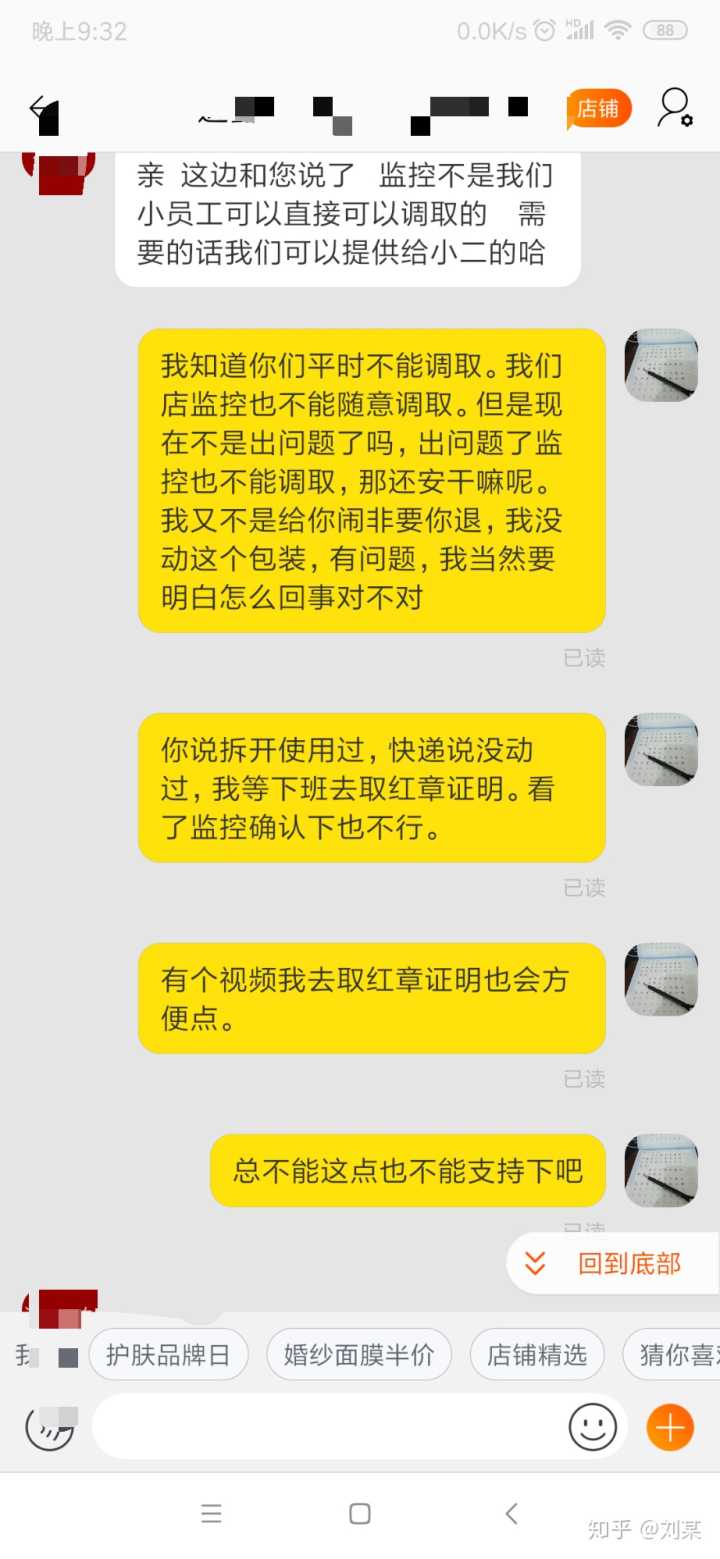This screenshot has width=720, height=1559.
Task: Tap the system back navigation button
Action: pyautogui.click(x=511, y=1513)
